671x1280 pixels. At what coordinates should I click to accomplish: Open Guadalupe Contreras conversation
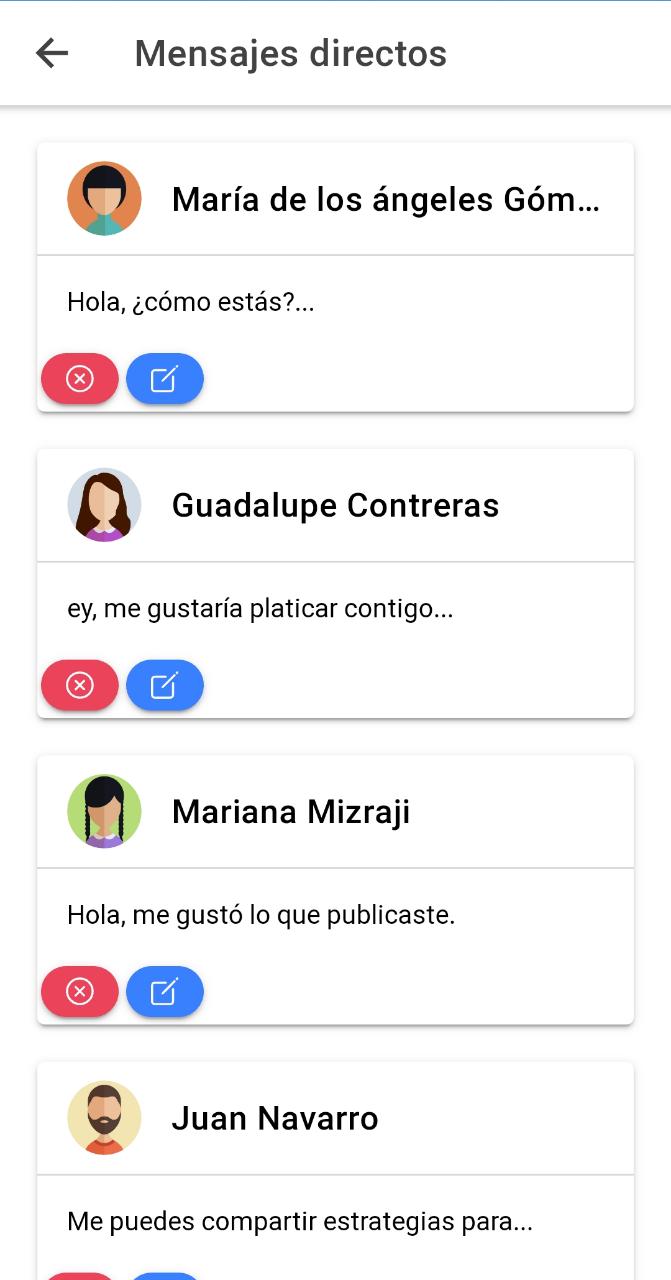click(335, 506)
